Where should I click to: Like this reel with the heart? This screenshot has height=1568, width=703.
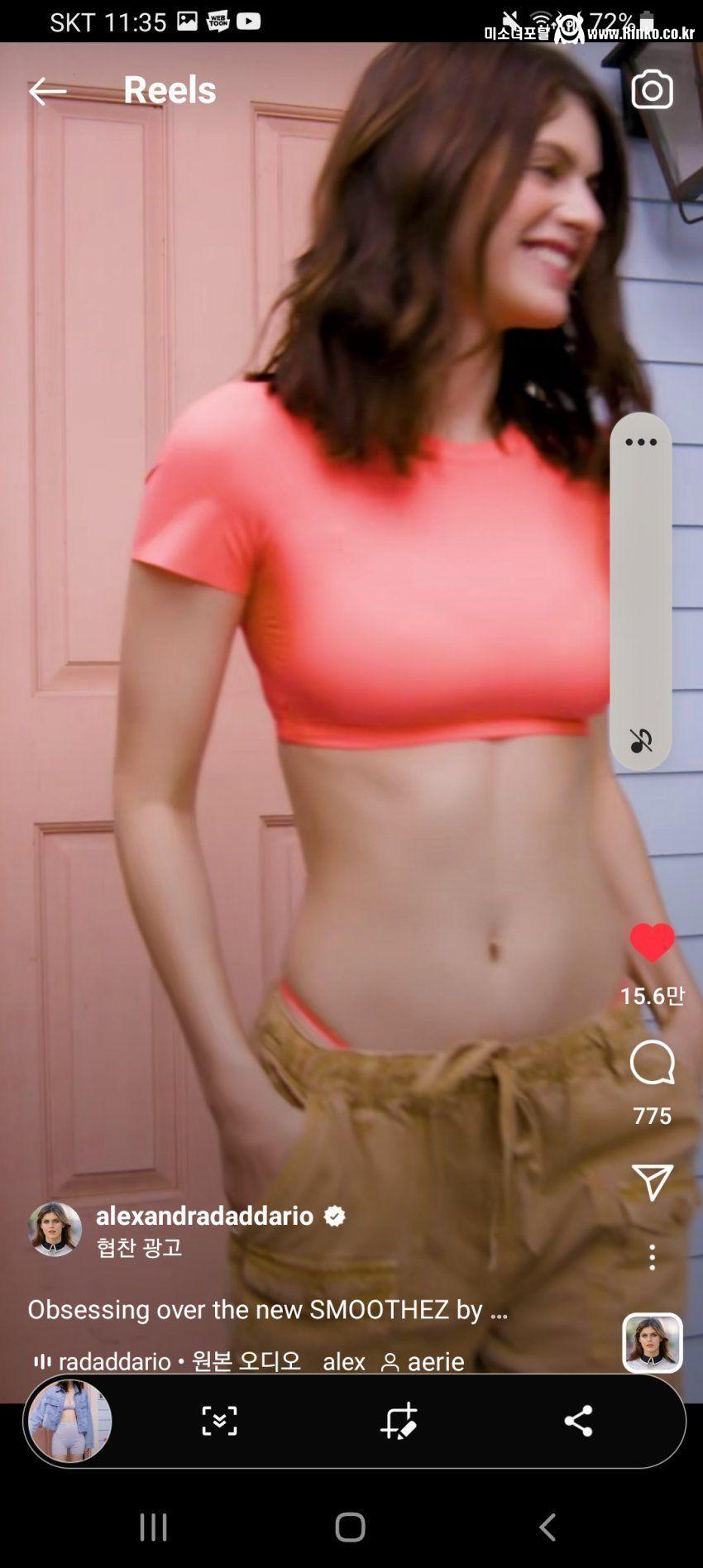(x=652, y=943)
